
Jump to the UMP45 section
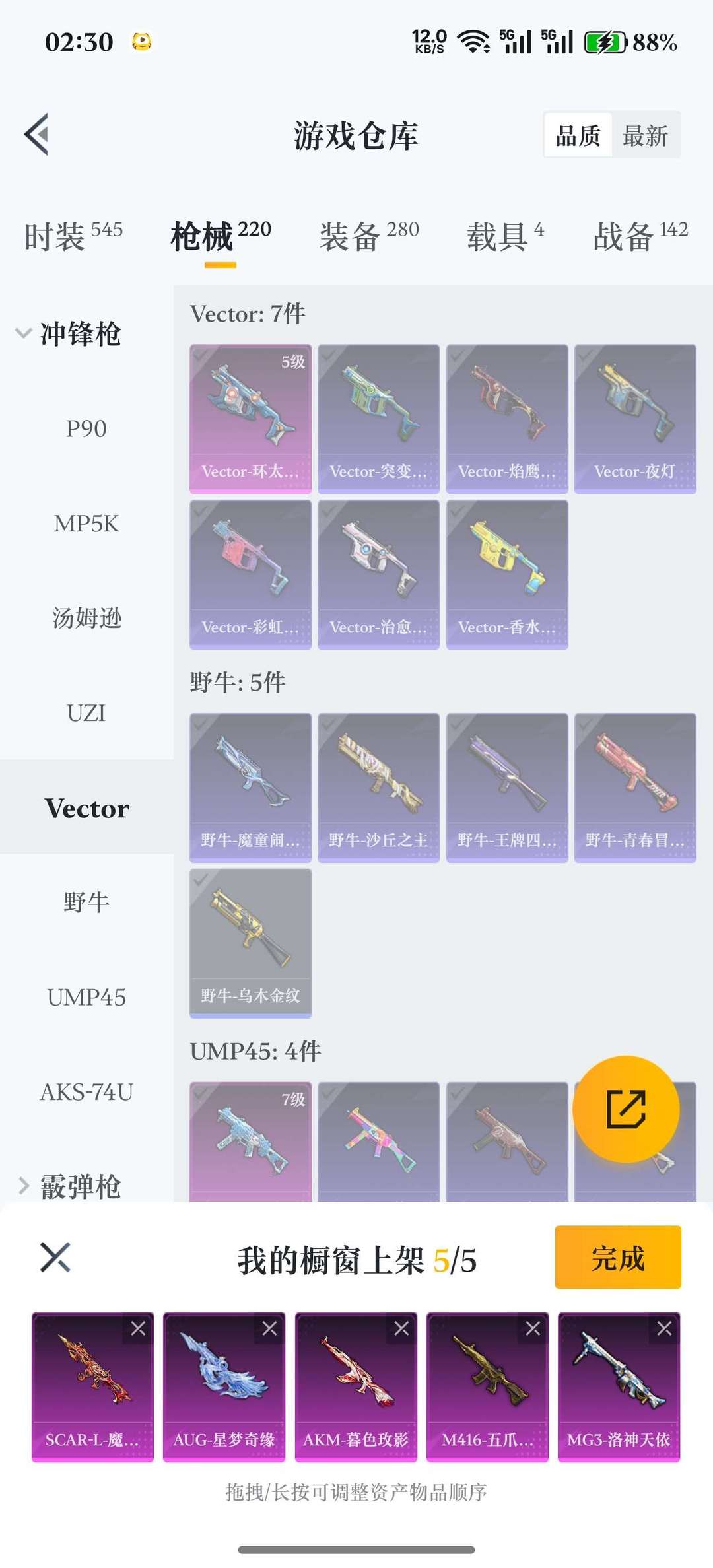(x=86, y=997)
